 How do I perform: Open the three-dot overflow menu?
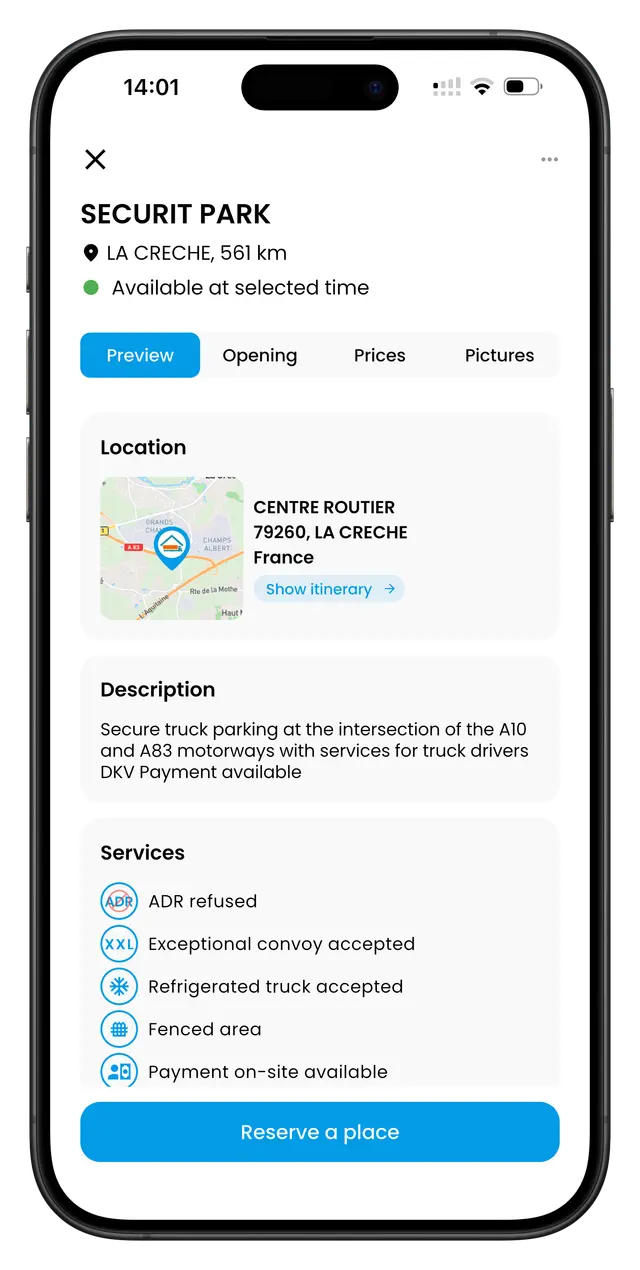549,159
